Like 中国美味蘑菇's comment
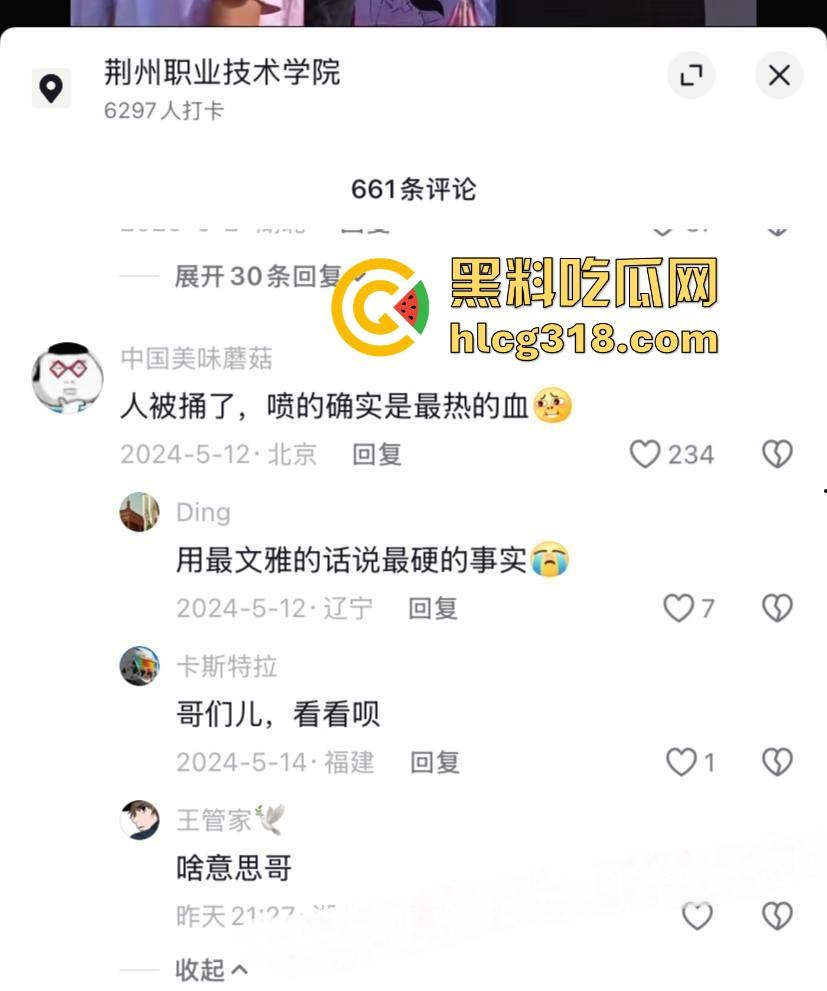 pyautogui.click(x=646, y=454)
